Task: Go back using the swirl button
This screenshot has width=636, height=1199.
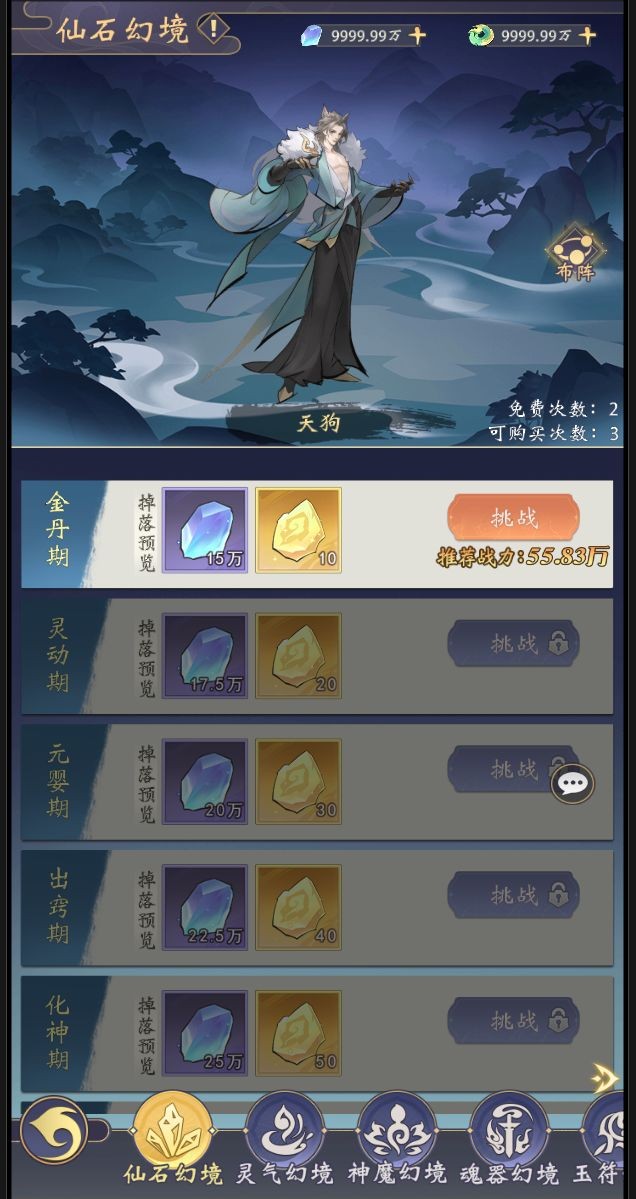Action: 52,1132
